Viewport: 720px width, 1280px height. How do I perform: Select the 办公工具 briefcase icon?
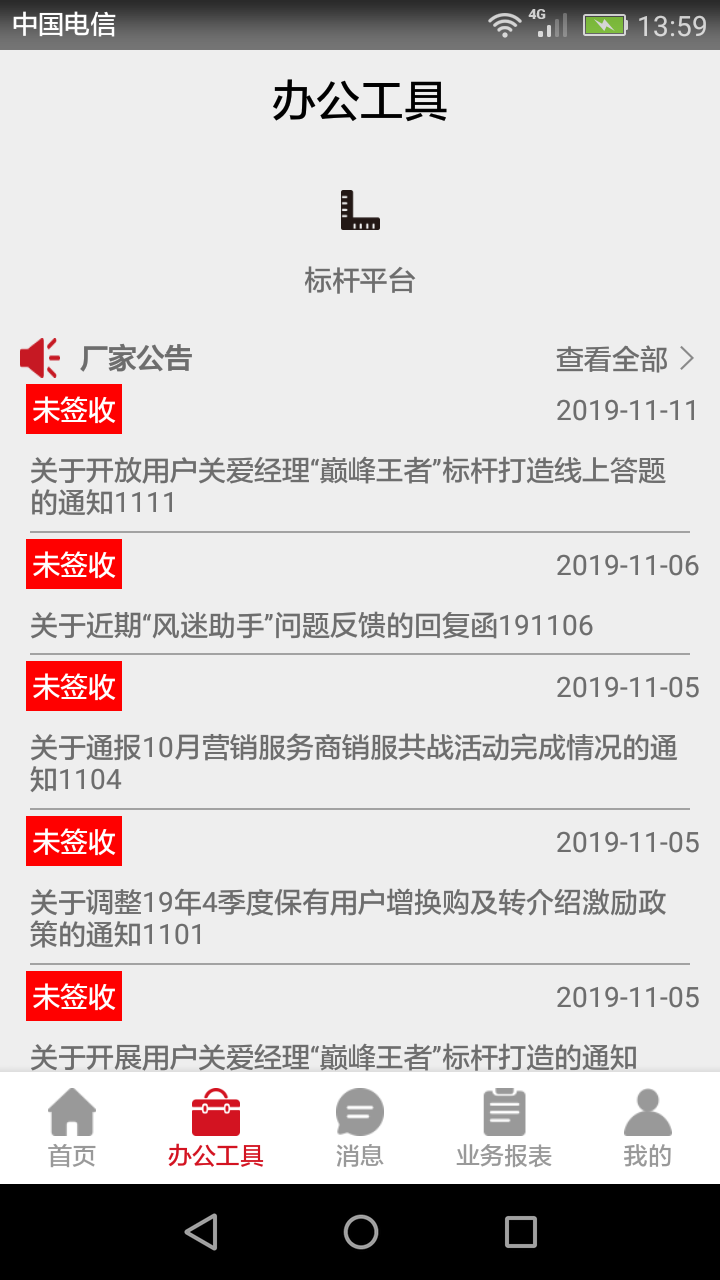[216, 1110]
